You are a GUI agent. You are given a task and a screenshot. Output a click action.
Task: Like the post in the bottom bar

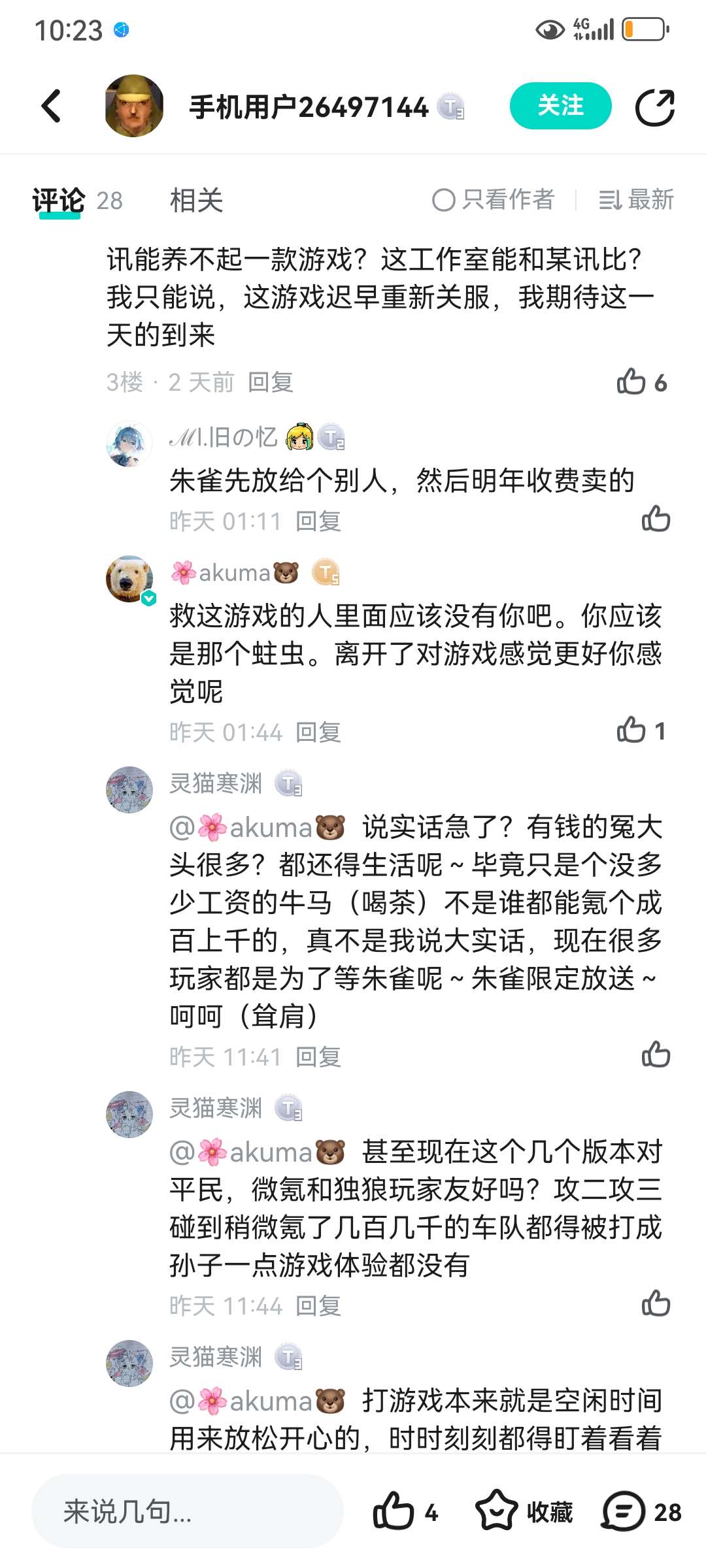(394, 1511)
